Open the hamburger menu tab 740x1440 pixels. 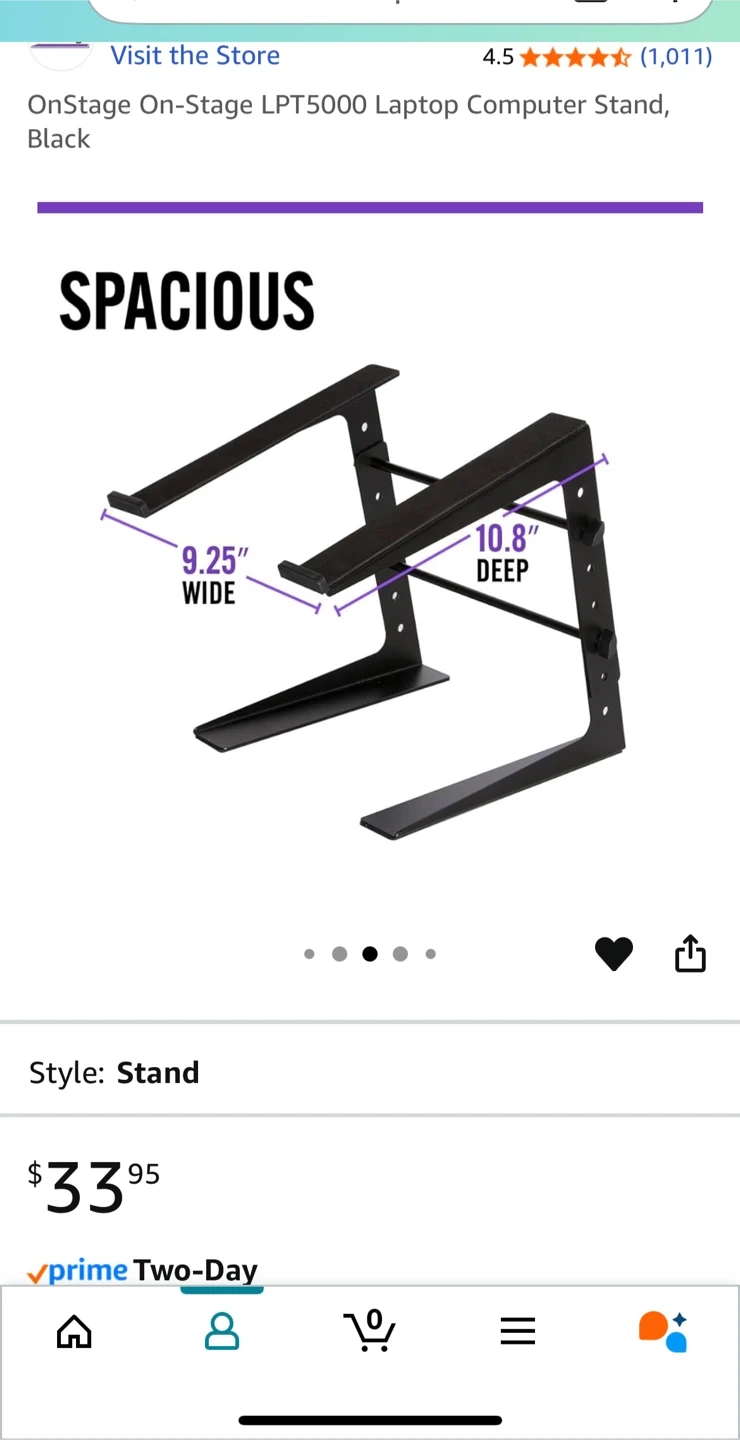click(x=518, y=1331)
